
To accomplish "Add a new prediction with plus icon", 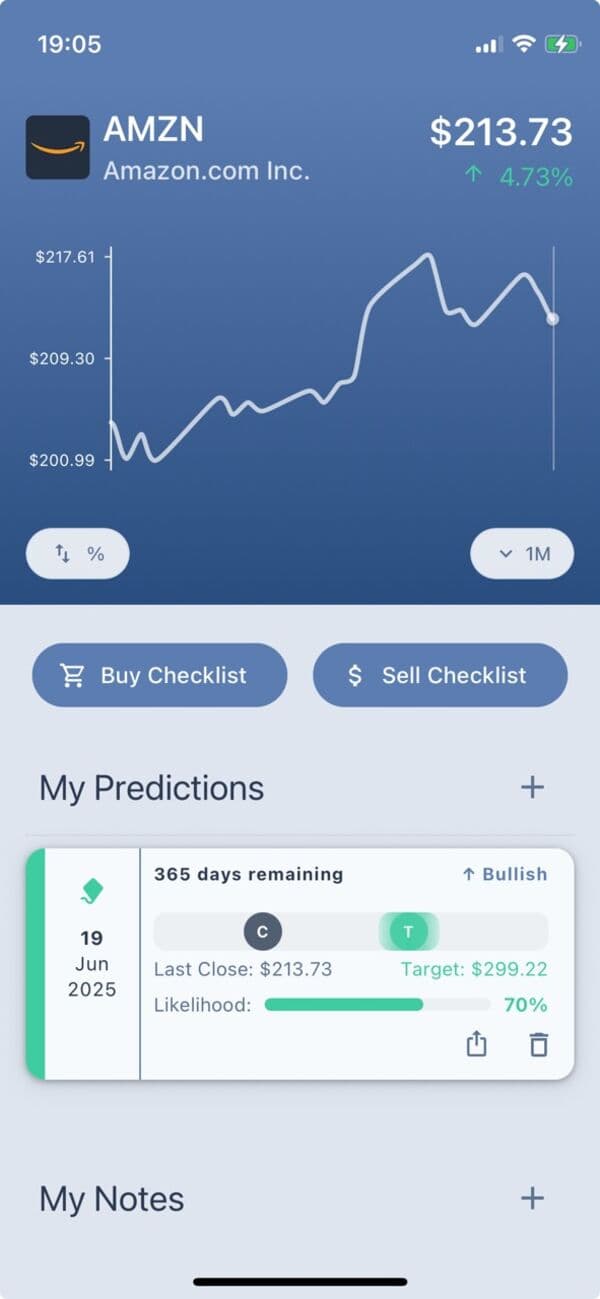I will 532,787.
